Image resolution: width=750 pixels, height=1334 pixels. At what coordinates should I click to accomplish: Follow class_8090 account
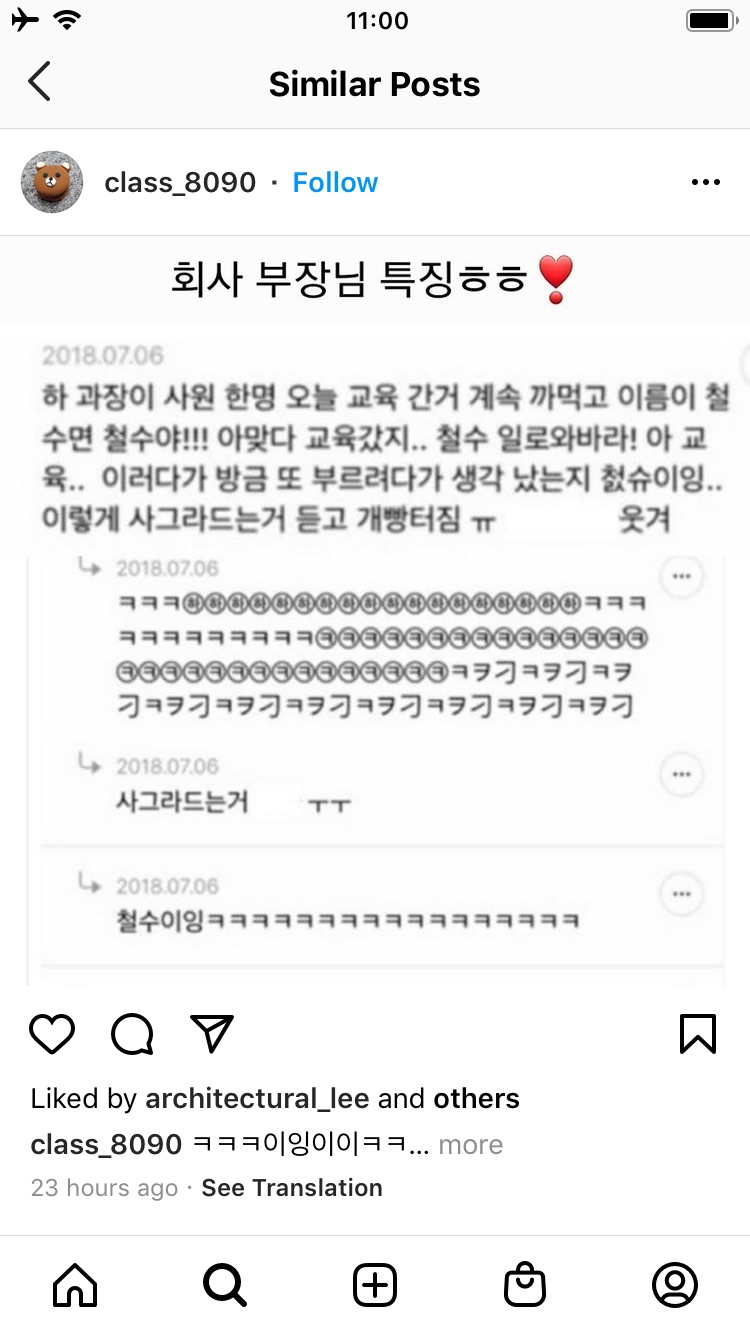click(335, 182)
